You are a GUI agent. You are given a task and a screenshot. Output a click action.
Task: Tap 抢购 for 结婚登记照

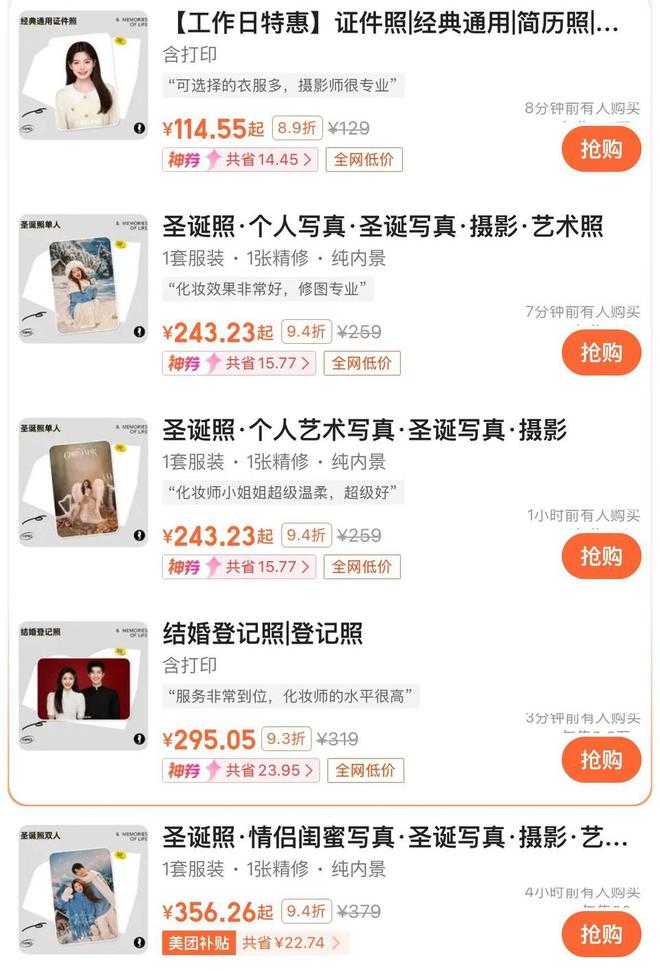tap(600, 760)
